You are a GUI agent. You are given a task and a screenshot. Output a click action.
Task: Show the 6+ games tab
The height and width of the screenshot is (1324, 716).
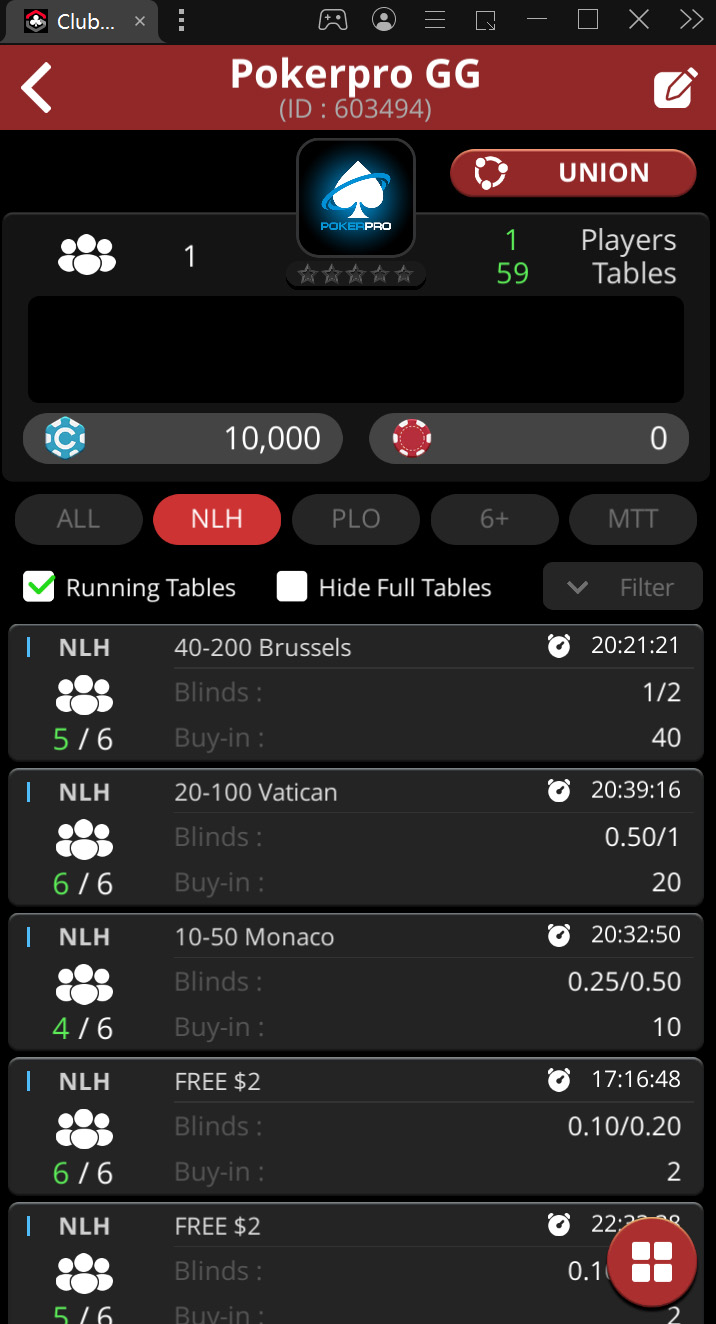(x=494, y=519)
